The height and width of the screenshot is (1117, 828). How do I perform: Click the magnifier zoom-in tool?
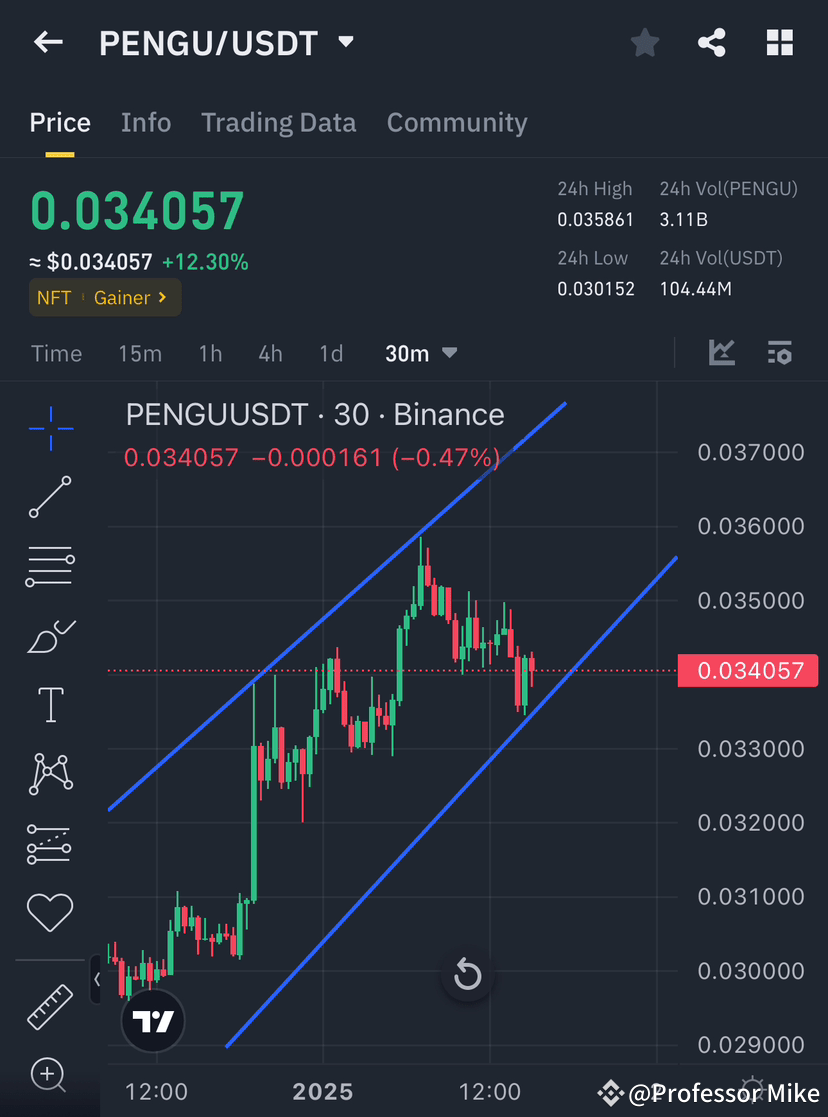(x=50, y=1074)
